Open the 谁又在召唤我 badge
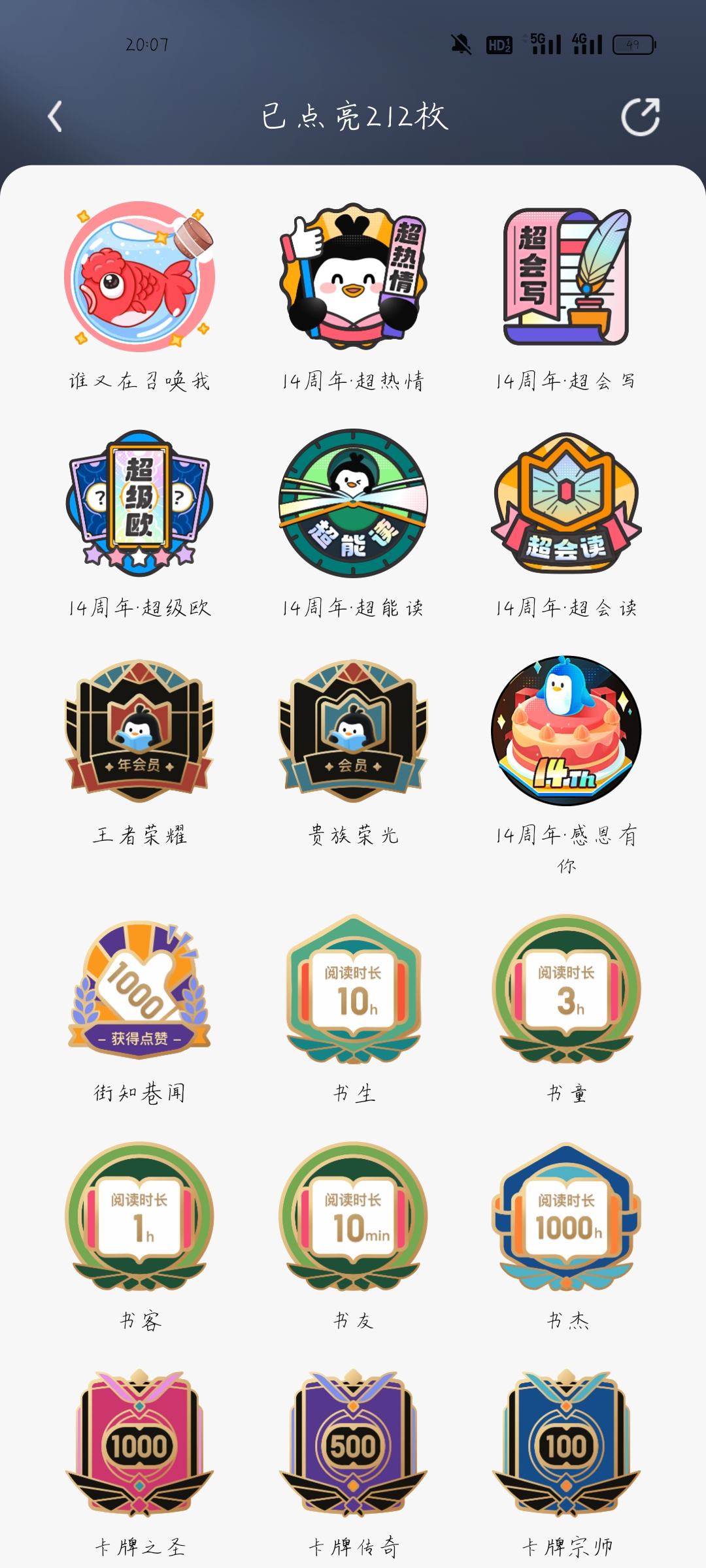The width and height of the screenshot is (706, 1568). 139,276
